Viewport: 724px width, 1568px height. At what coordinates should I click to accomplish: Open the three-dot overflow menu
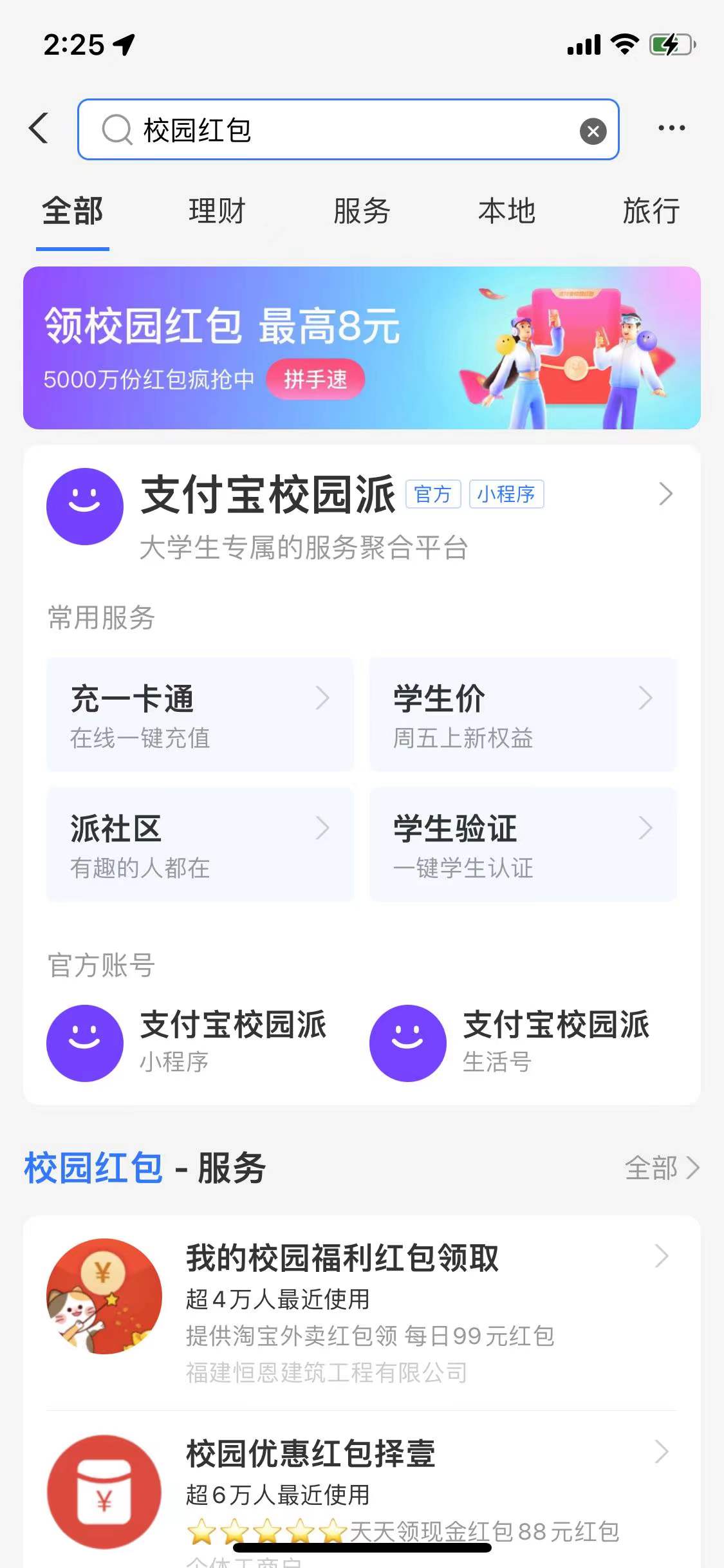pos(671,128)
